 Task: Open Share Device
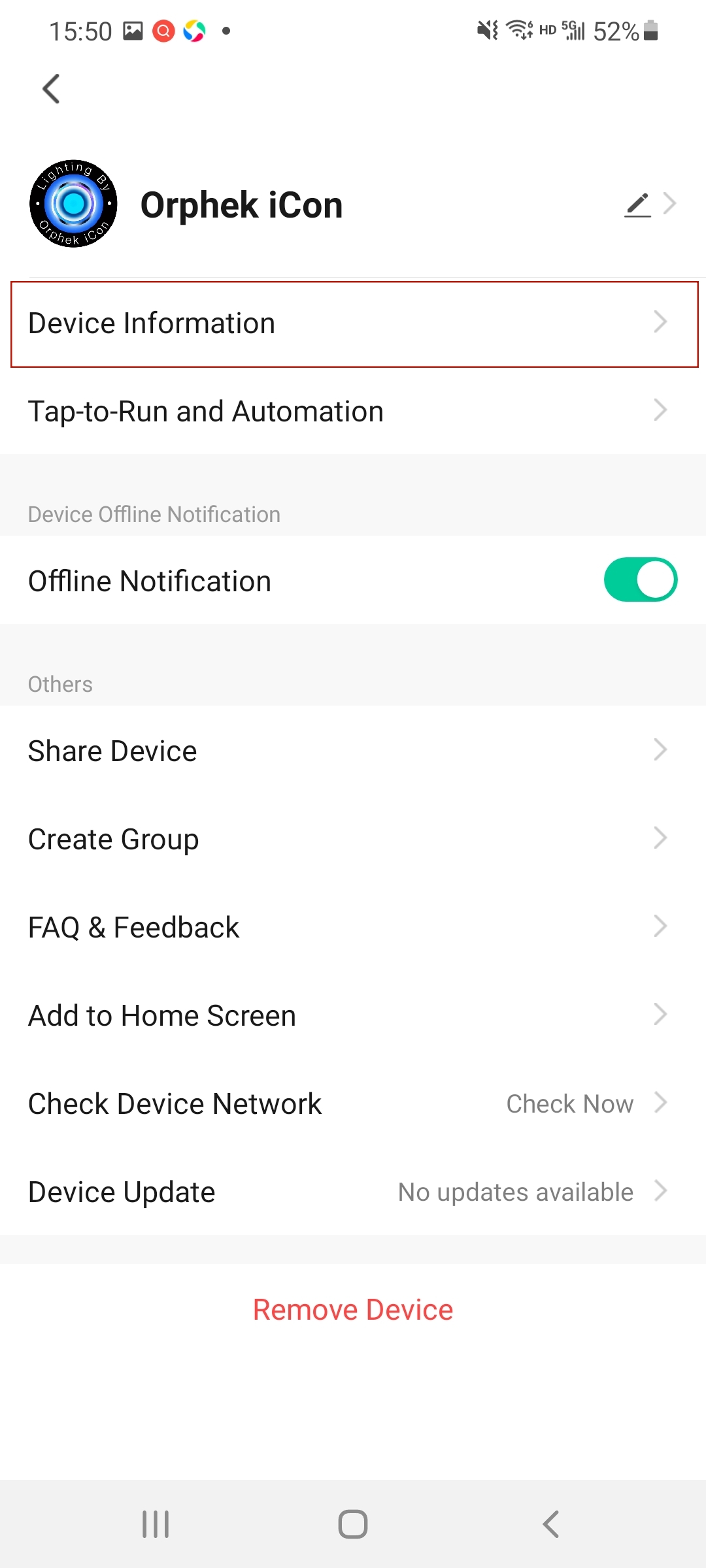353,750
